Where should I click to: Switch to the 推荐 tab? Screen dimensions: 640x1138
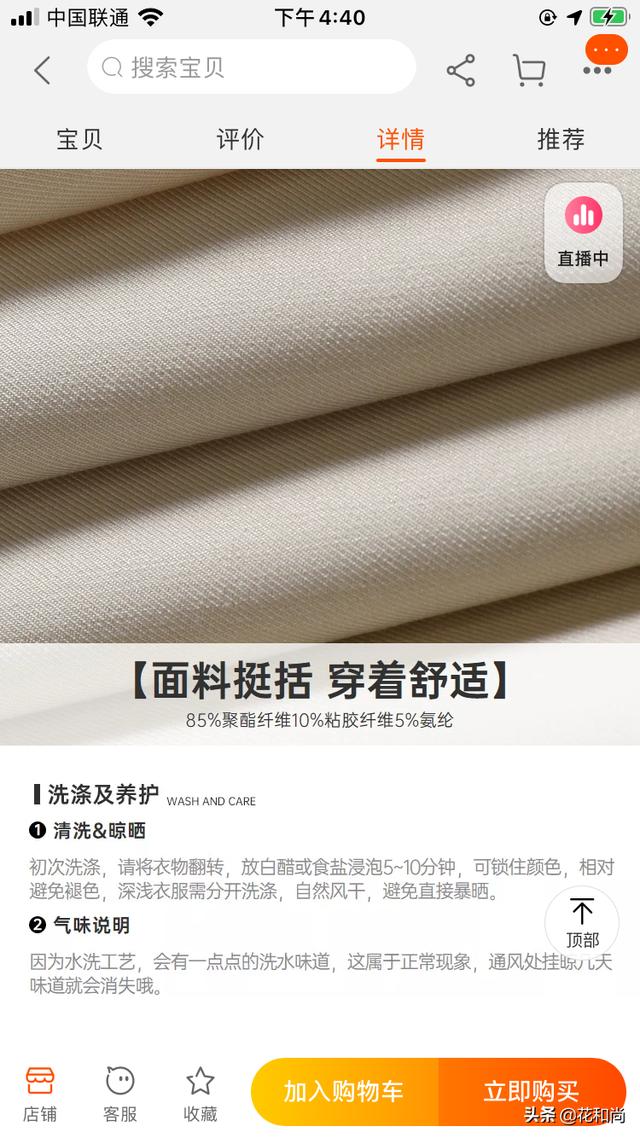[560, 139]
